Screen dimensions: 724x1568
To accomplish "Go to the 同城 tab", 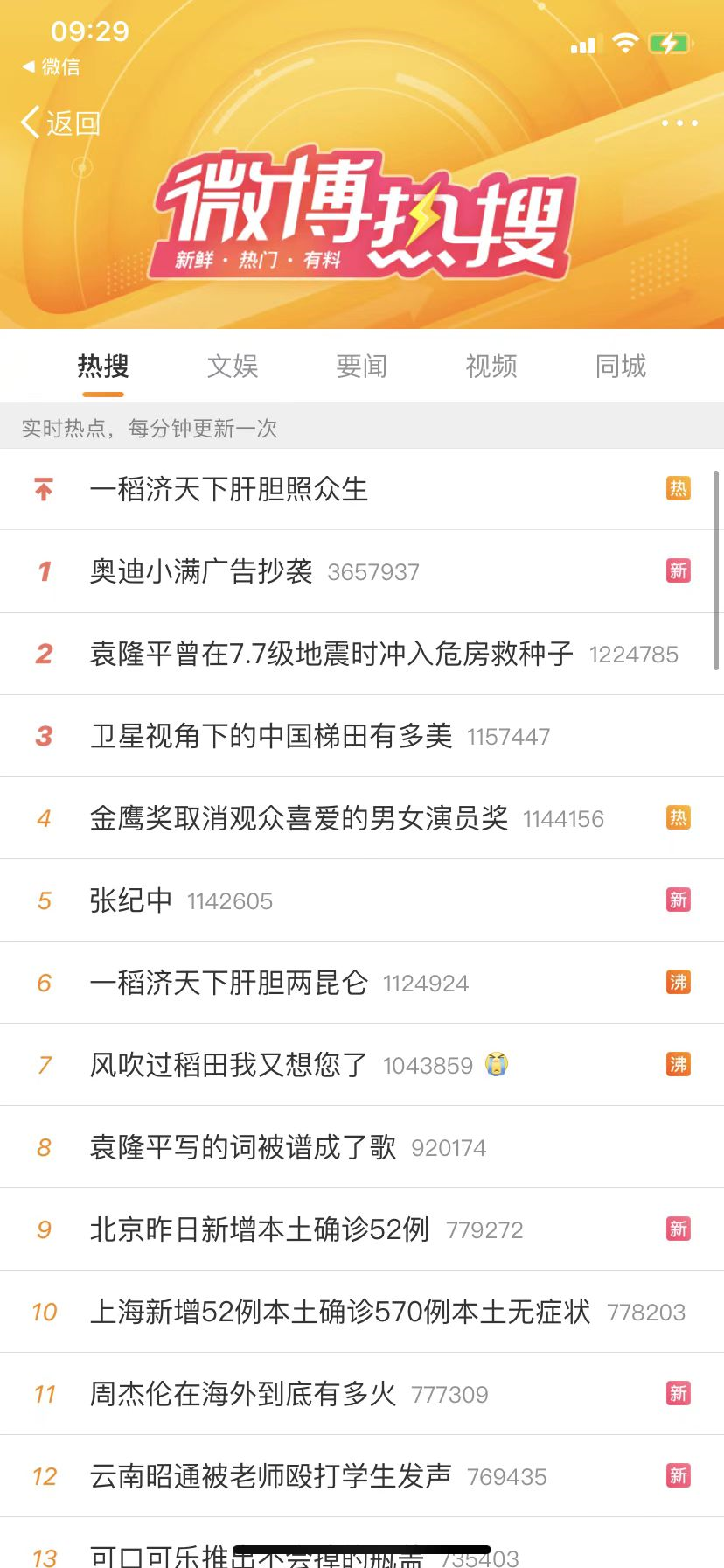I will [621, 367].
